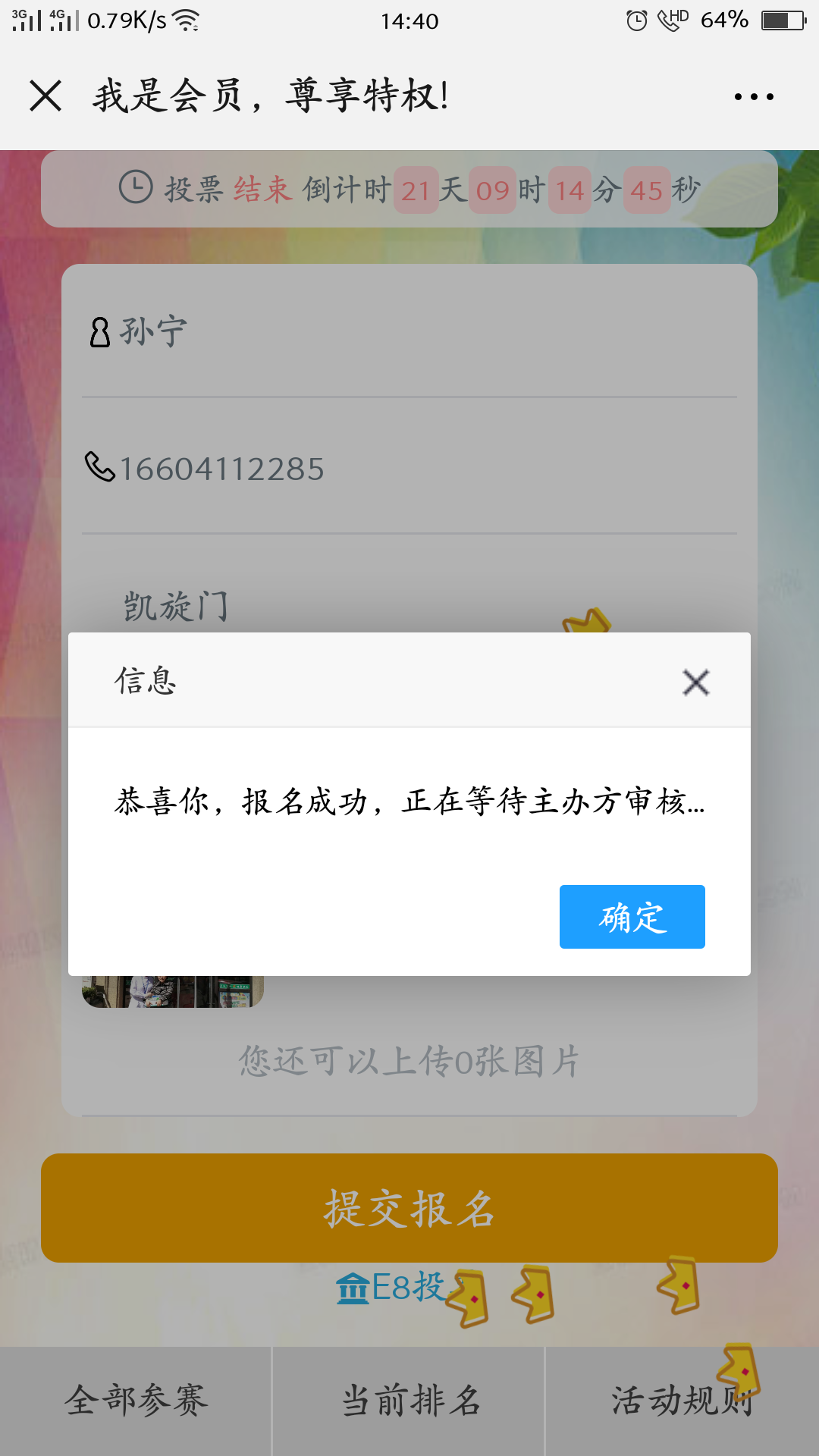Tap the 提交报名 submit button
Viewport: 819px width, 1456px height.
tap(409, 1208)
